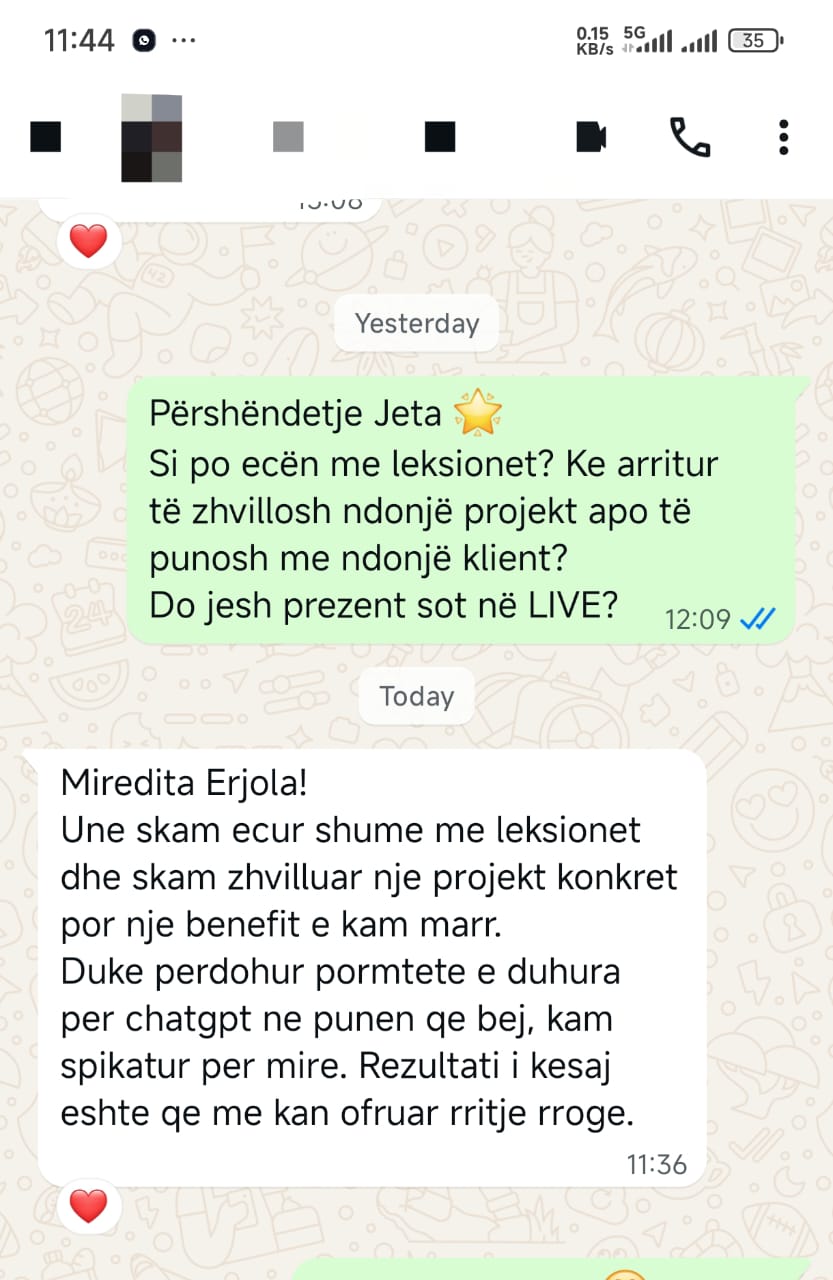
Task: Open heart reaction under the 'Miredita Erjola' message
Action: point(88,1206)
